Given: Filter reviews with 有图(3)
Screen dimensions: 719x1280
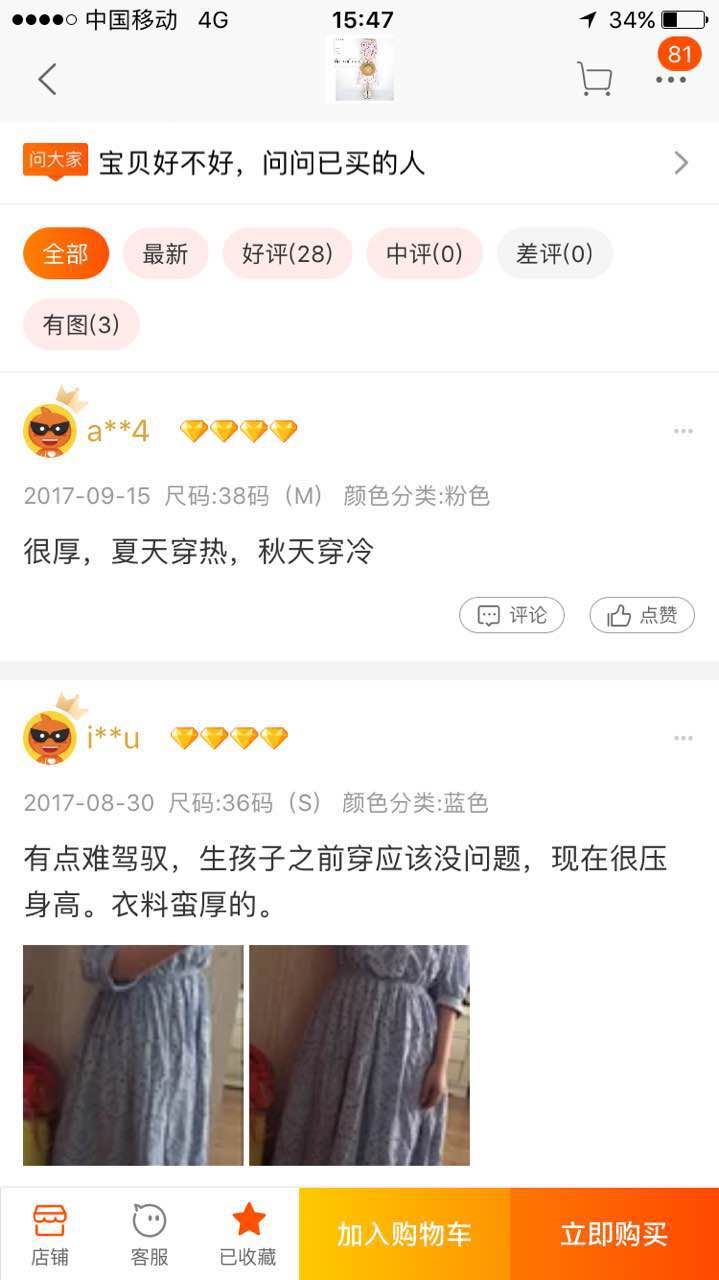Looking at the screenshot, I should coord(81,324).
